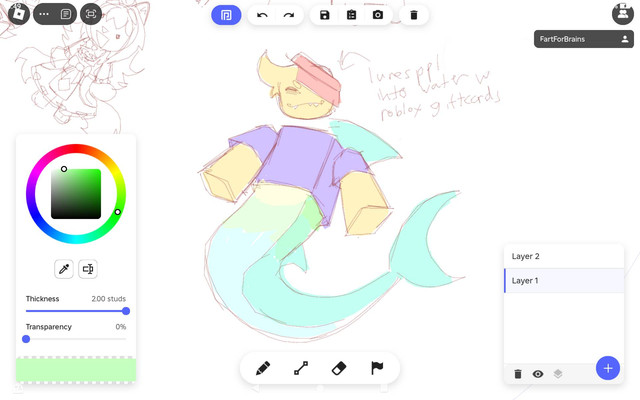Take a snapshot with the camera

pyautogui.click(x=378, y=15)
